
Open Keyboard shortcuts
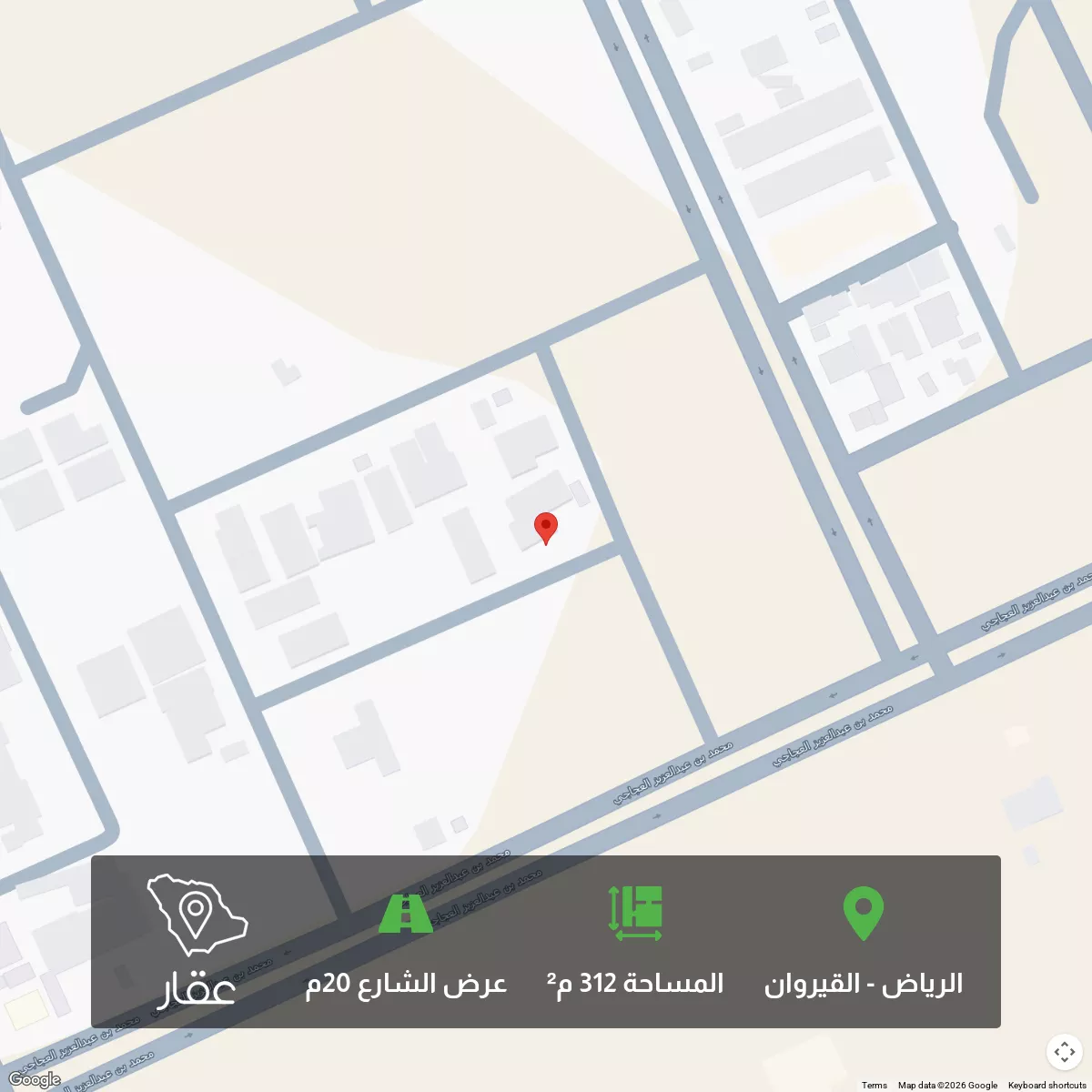1046,1085
